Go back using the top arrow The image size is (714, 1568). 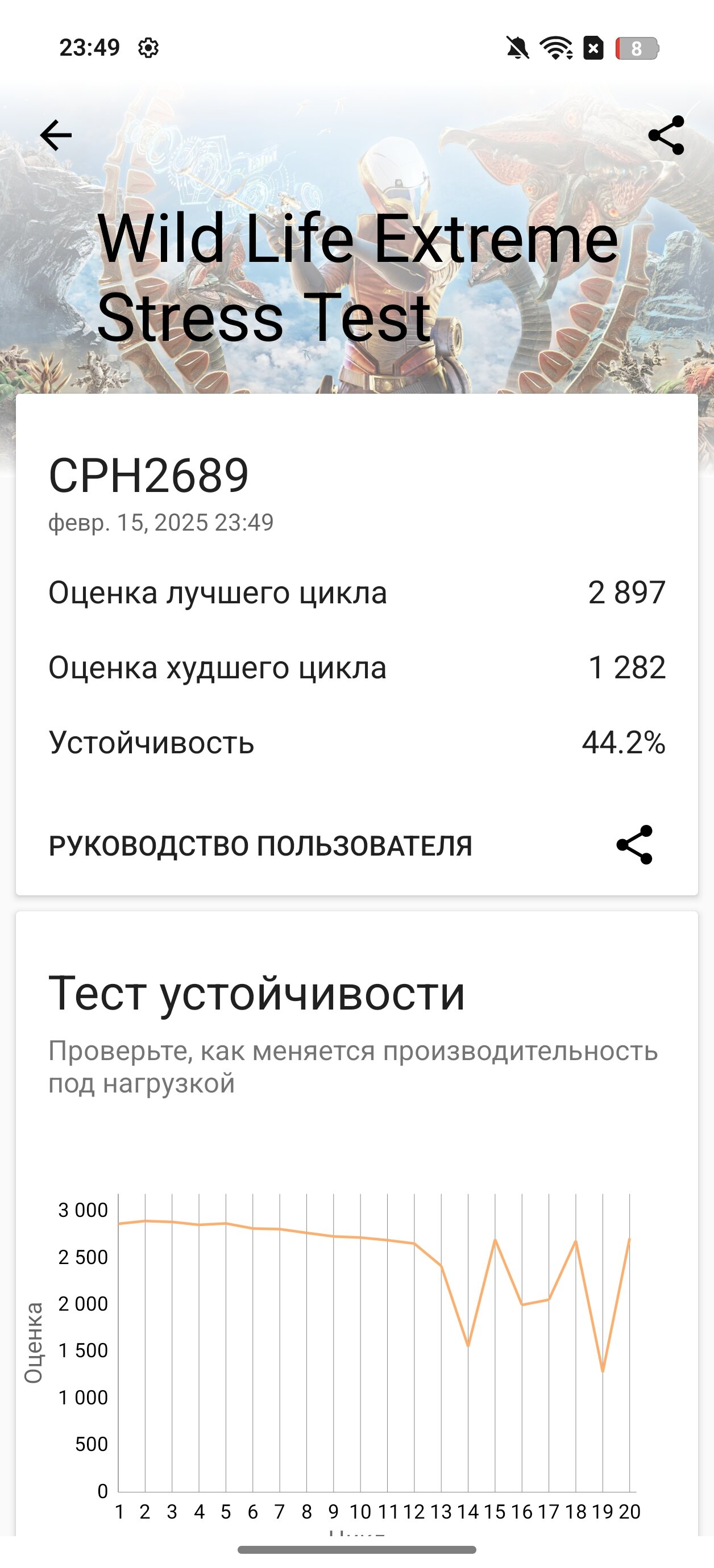click(56, 135)
